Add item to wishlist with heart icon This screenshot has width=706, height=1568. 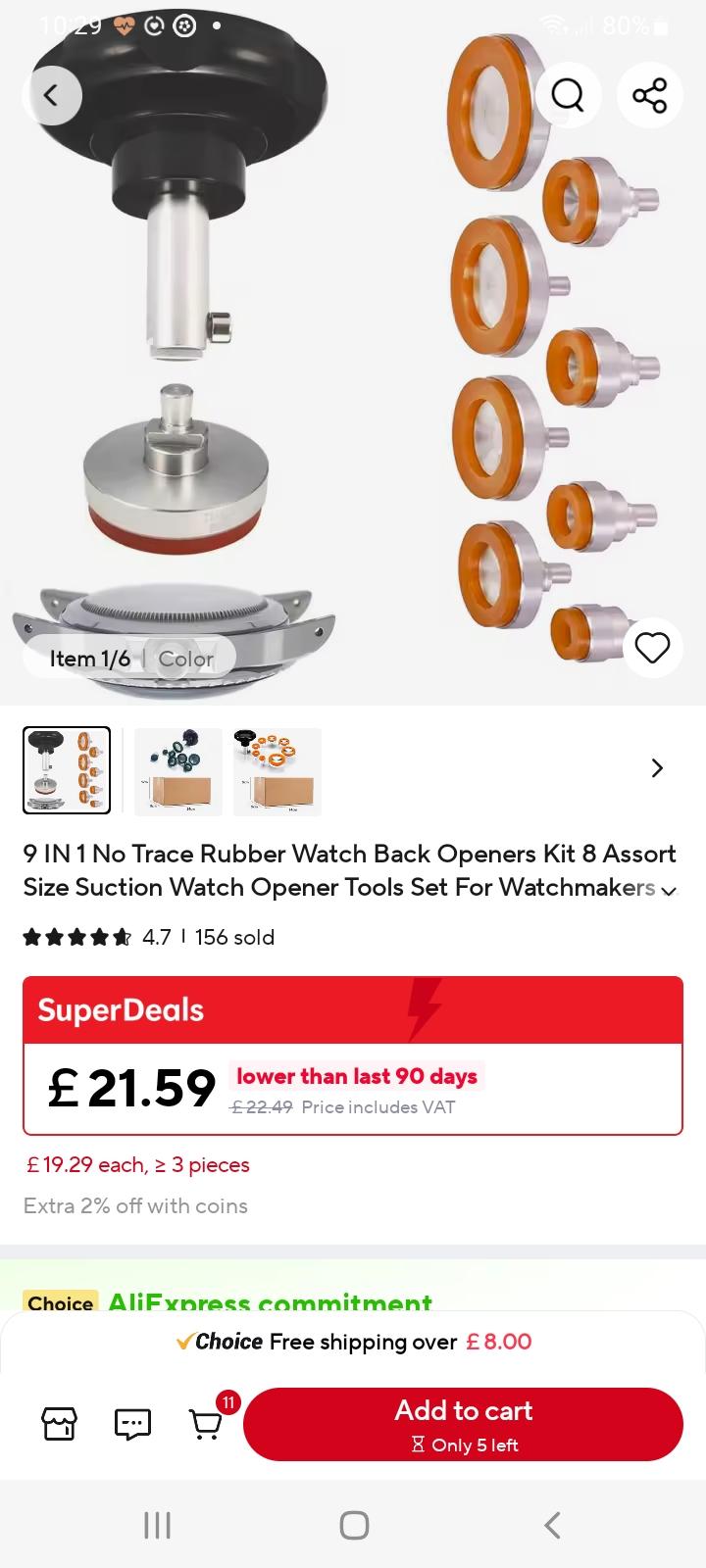coord(652,648)
